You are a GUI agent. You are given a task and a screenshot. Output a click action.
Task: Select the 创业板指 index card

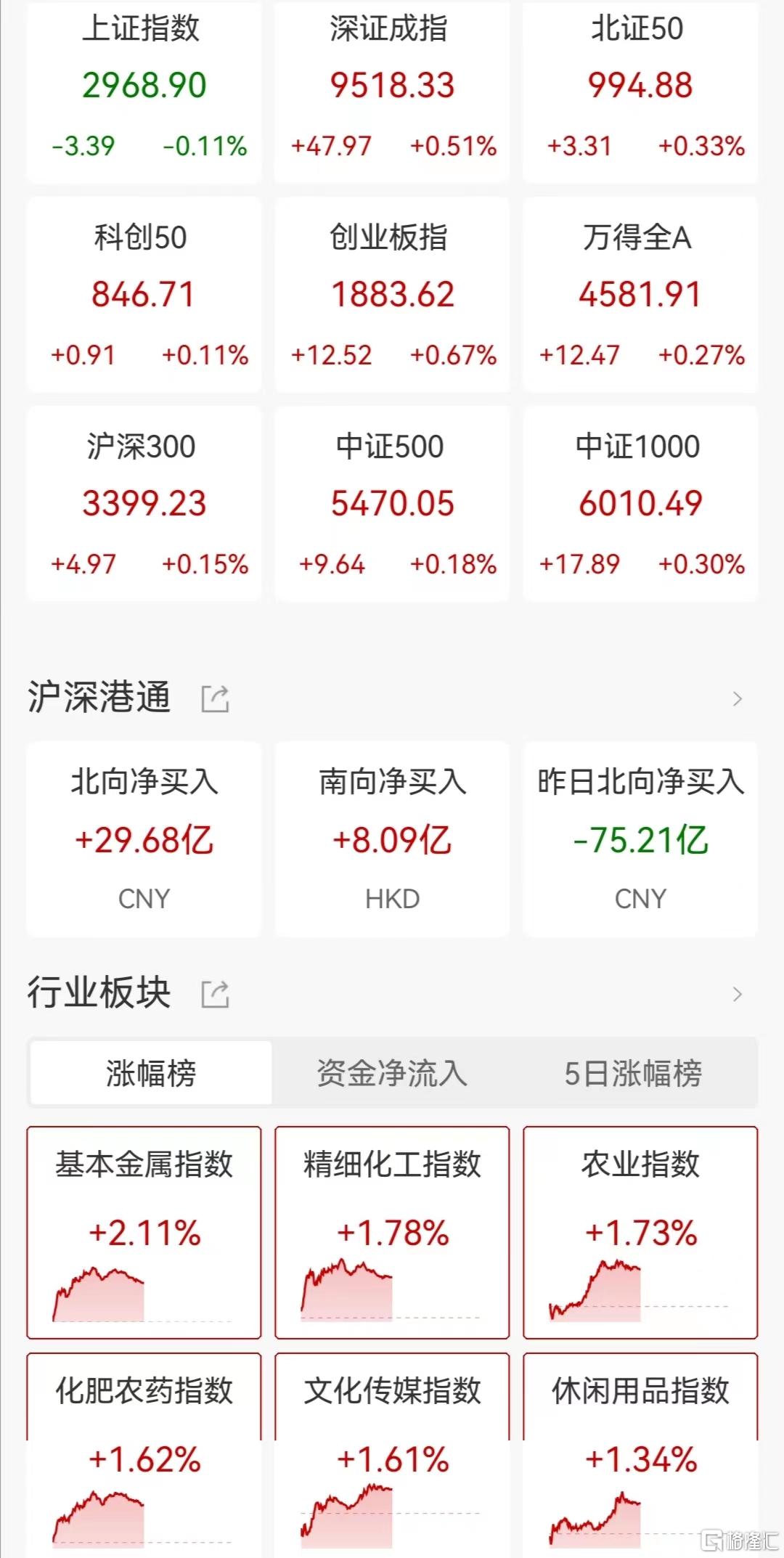click(x=392, y=295)
